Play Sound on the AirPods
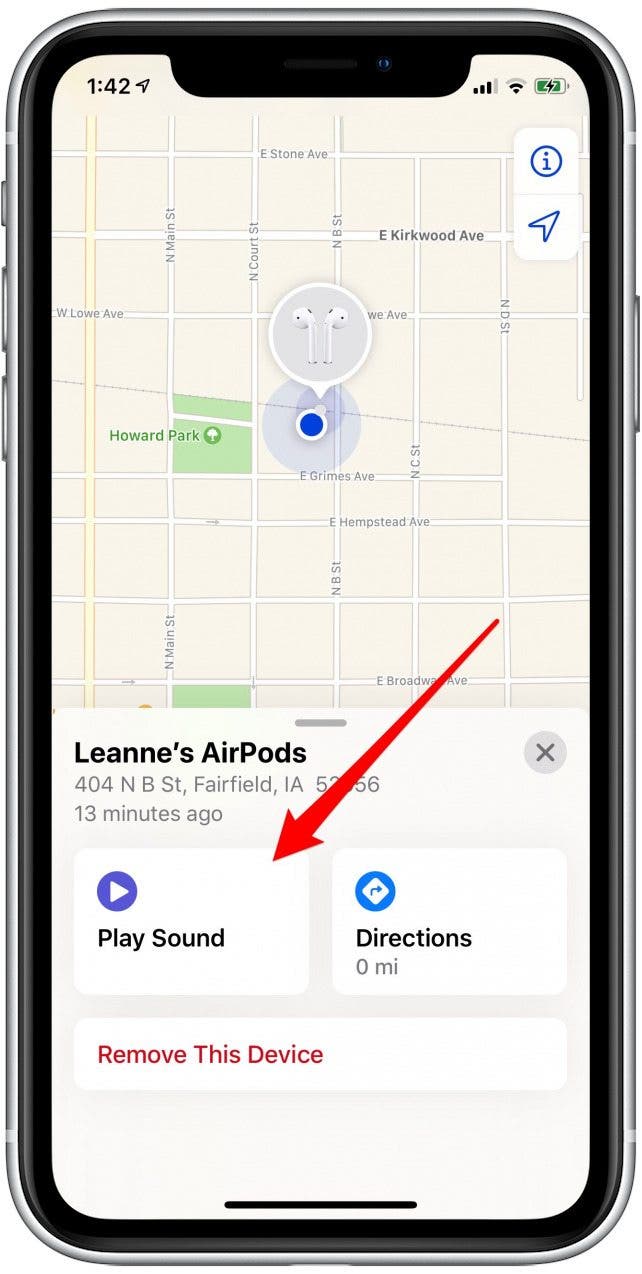Screen dimensions: 642x1274 [190, 920]
